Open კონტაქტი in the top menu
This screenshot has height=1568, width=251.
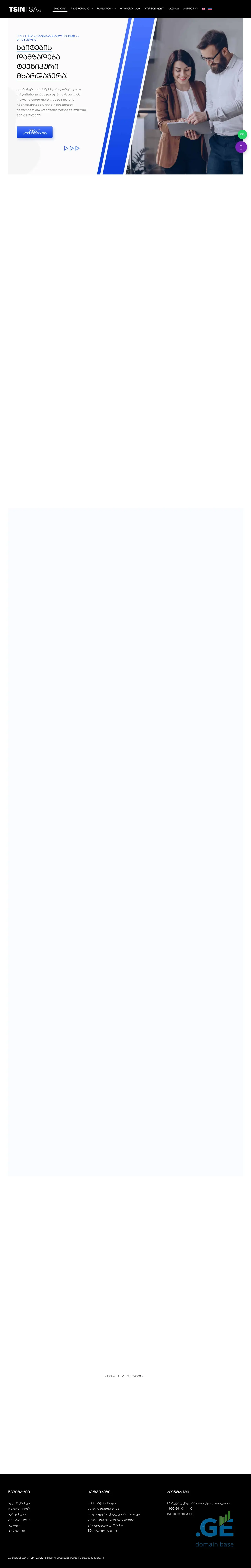(190, 8)
